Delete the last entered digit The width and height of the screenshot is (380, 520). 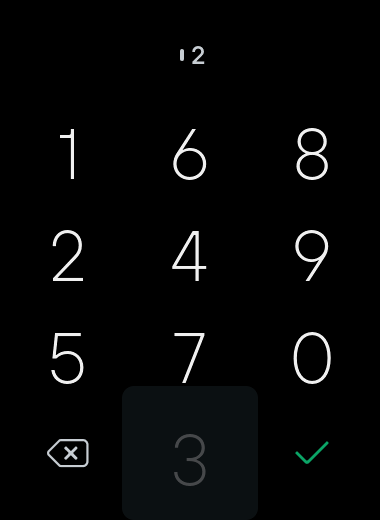[x=68, y=453]
